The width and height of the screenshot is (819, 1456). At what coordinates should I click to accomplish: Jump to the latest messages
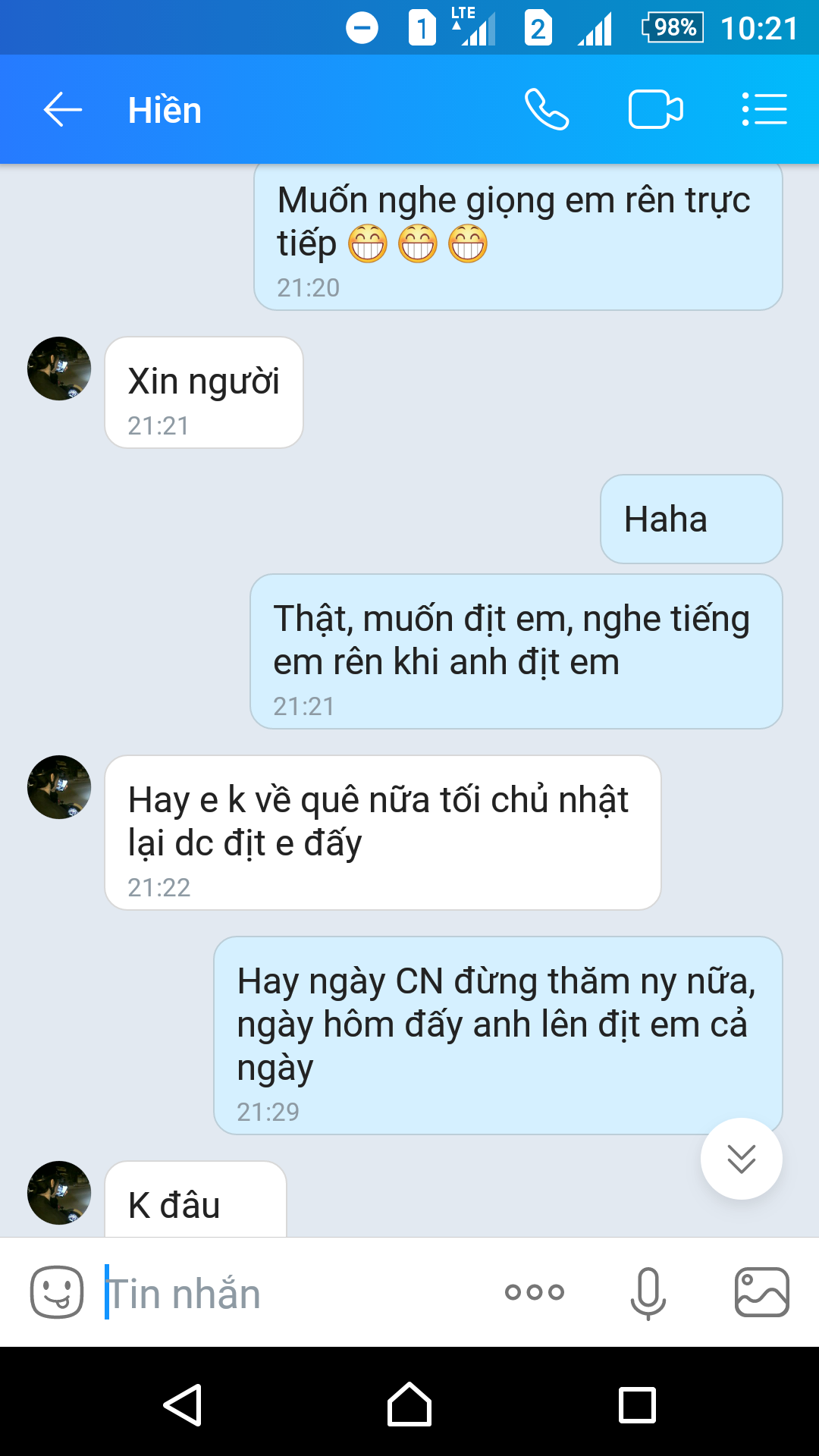(x=741, y=1159)
